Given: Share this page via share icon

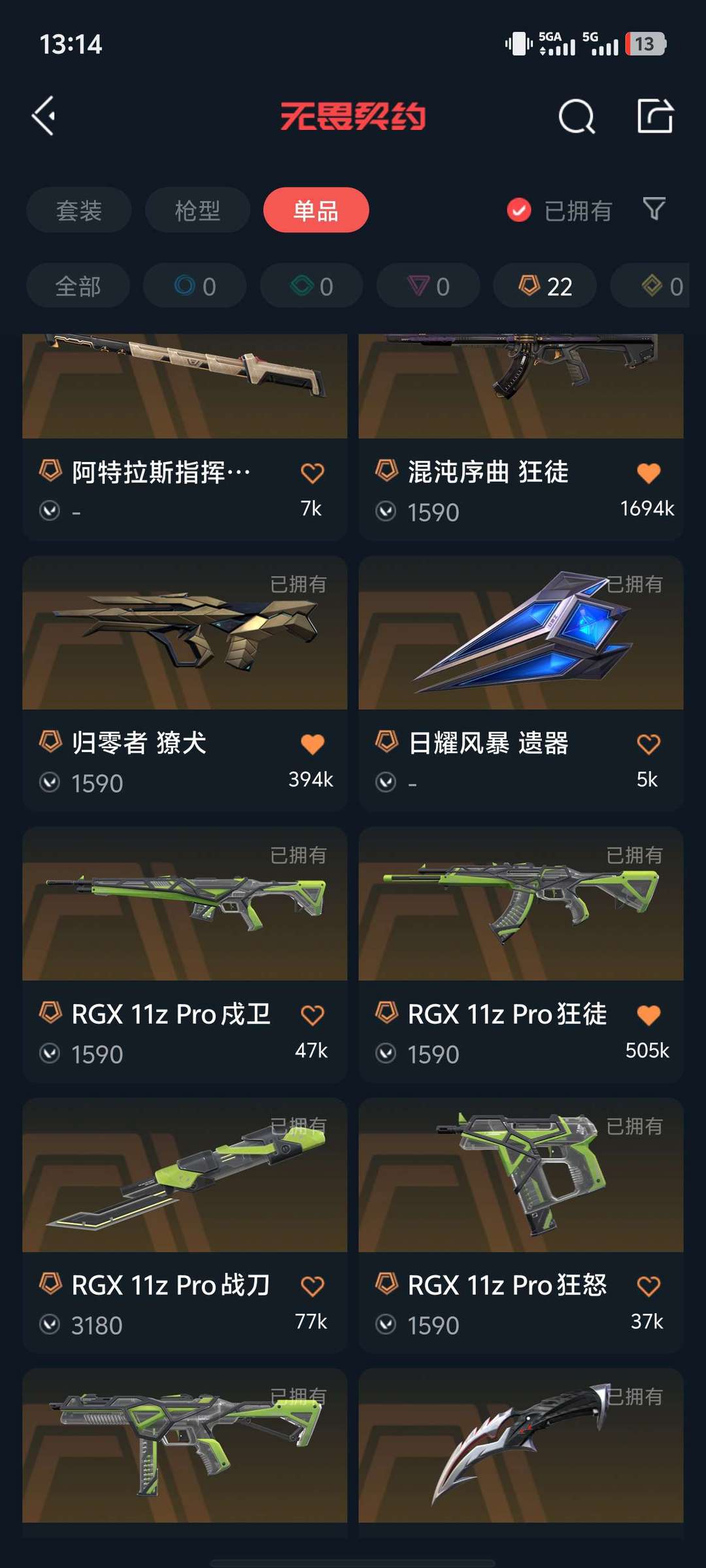Looking at the screenshot, I should [655, 117].
